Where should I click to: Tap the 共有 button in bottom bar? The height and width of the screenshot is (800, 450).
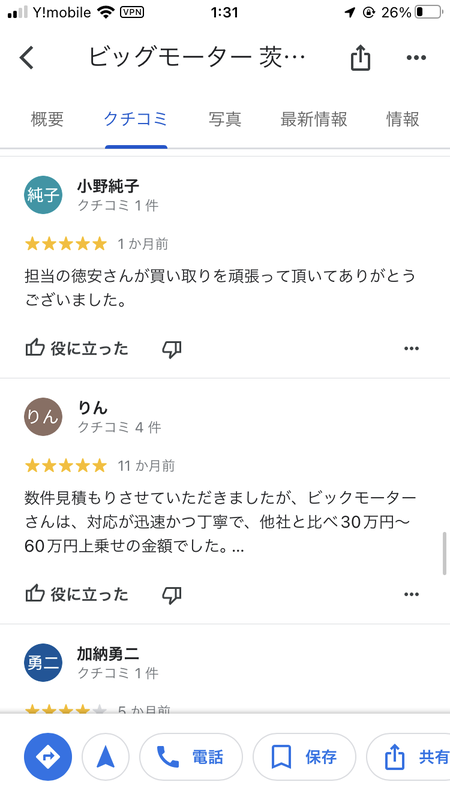tap(408, 757)
